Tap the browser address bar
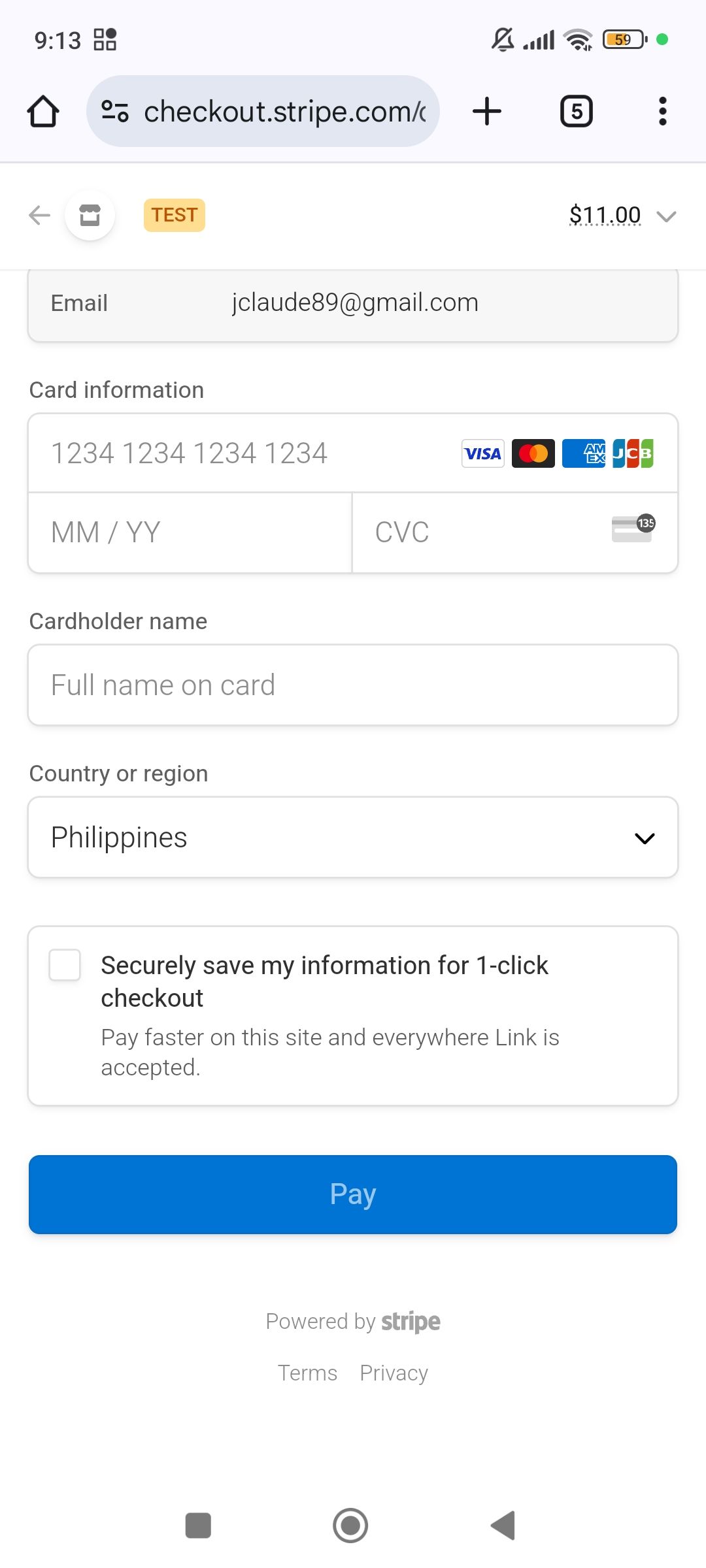The height and width of the screenshot is (1568, 706). pos(263,111)
